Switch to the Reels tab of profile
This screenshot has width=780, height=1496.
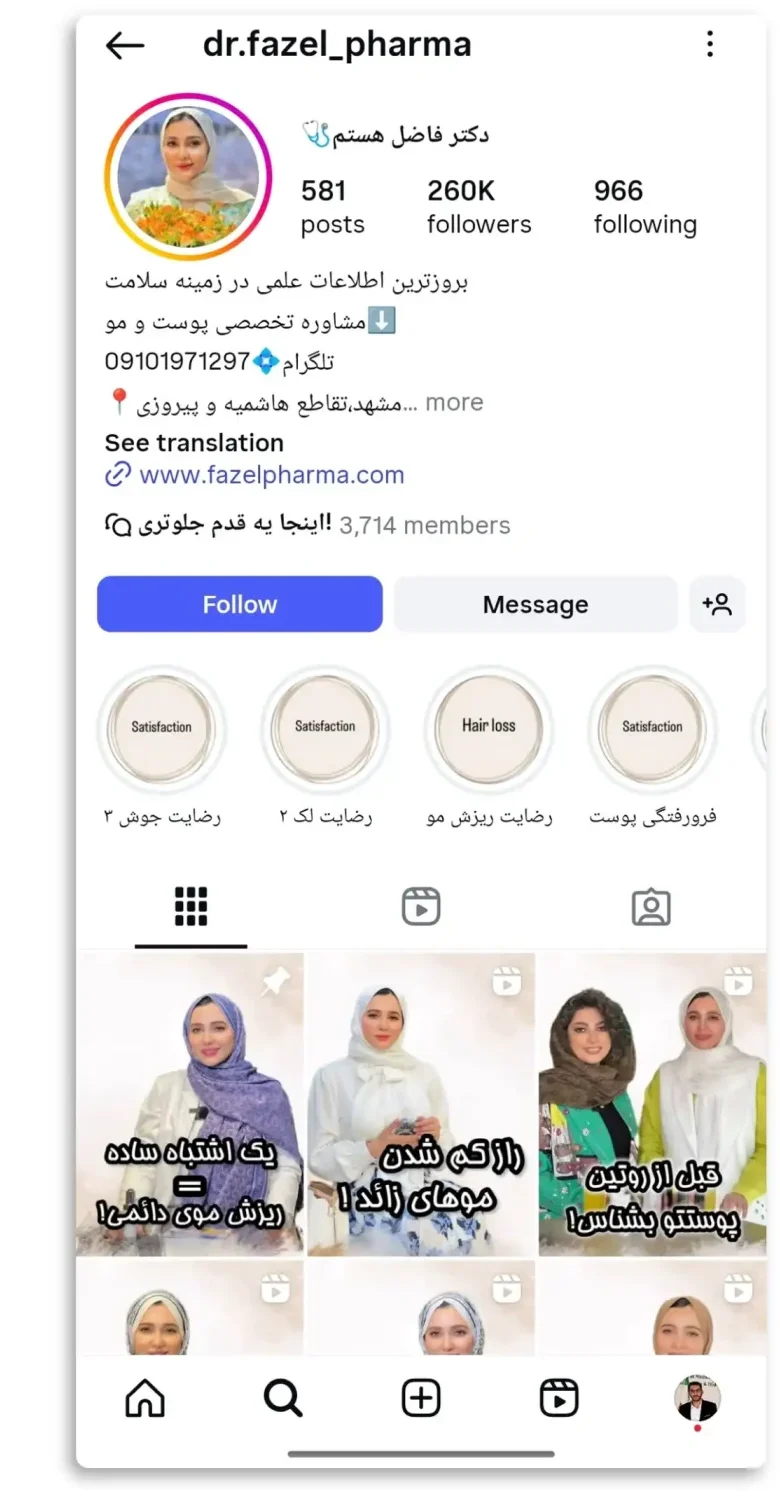[421, 906]
